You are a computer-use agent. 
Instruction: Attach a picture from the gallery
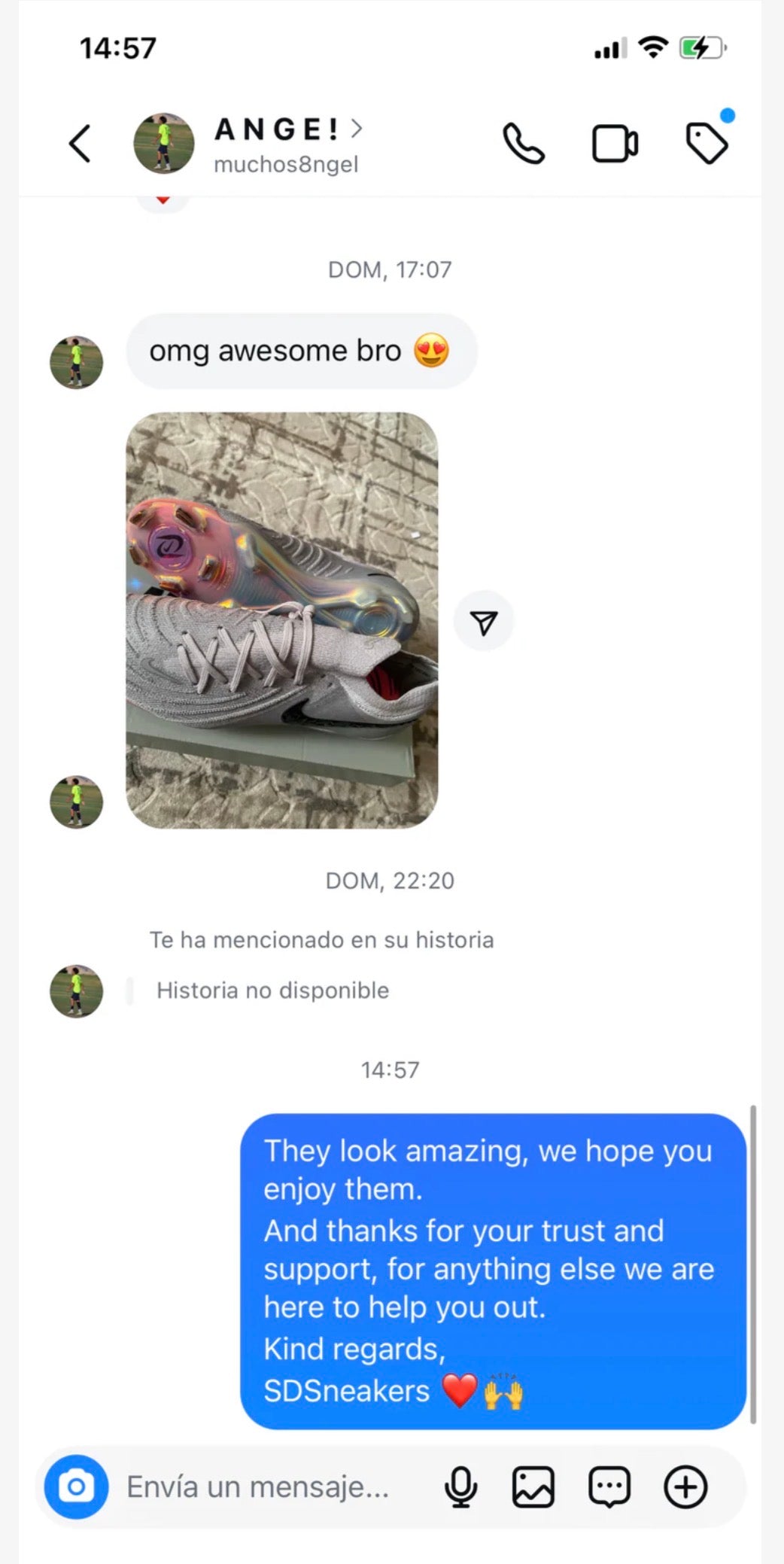(533, 1486)
